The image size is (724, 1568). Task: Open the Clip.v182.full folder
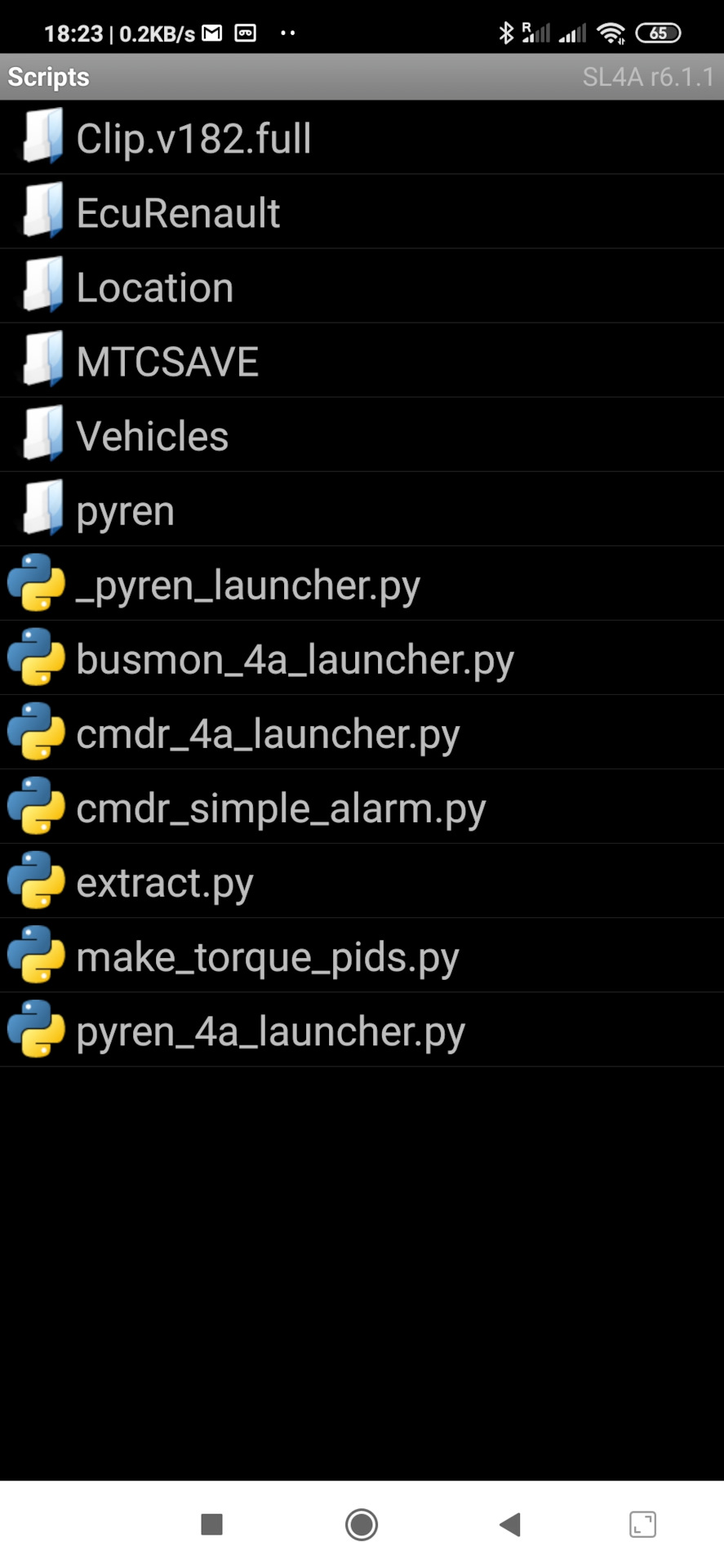193,138
